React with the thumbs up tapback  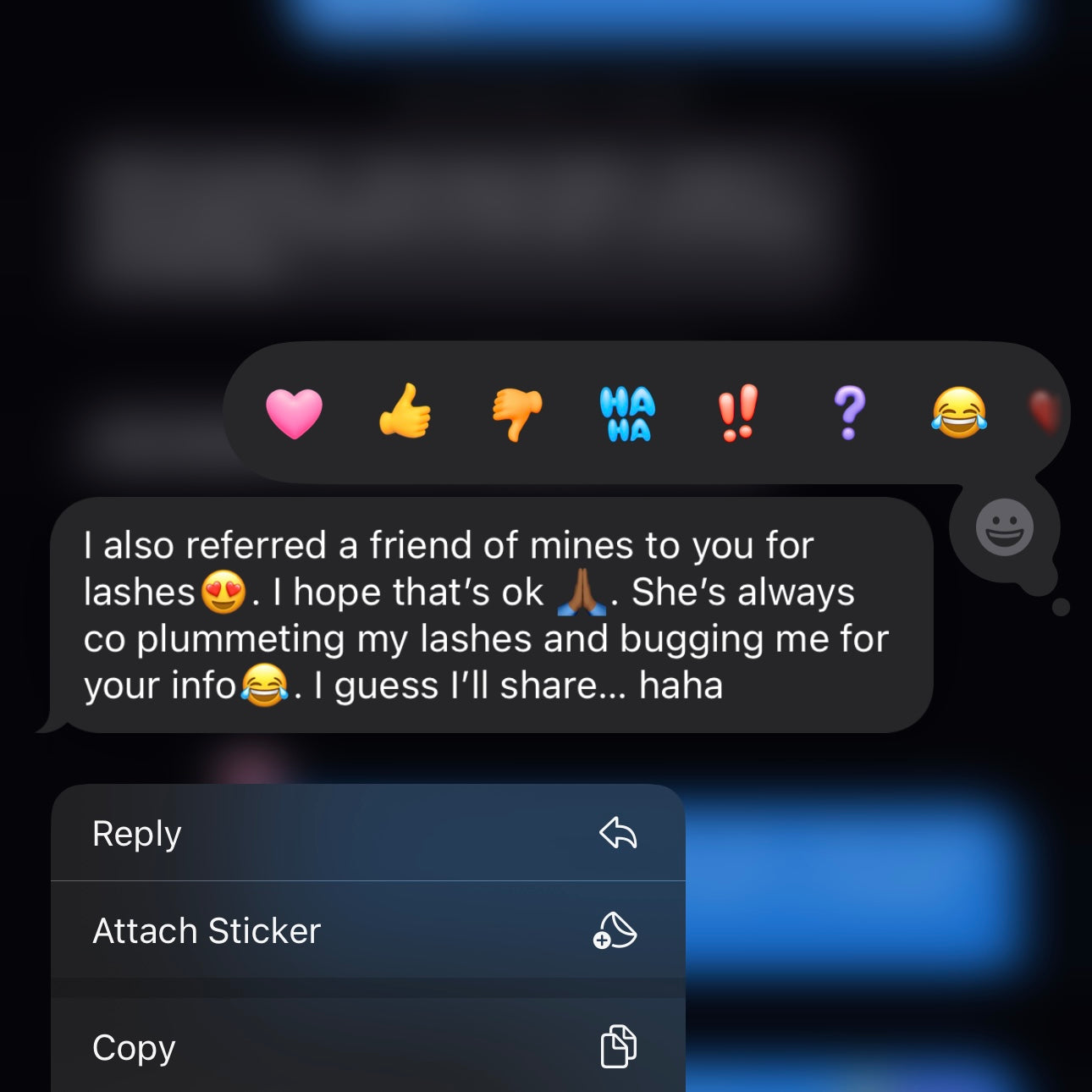405,412
